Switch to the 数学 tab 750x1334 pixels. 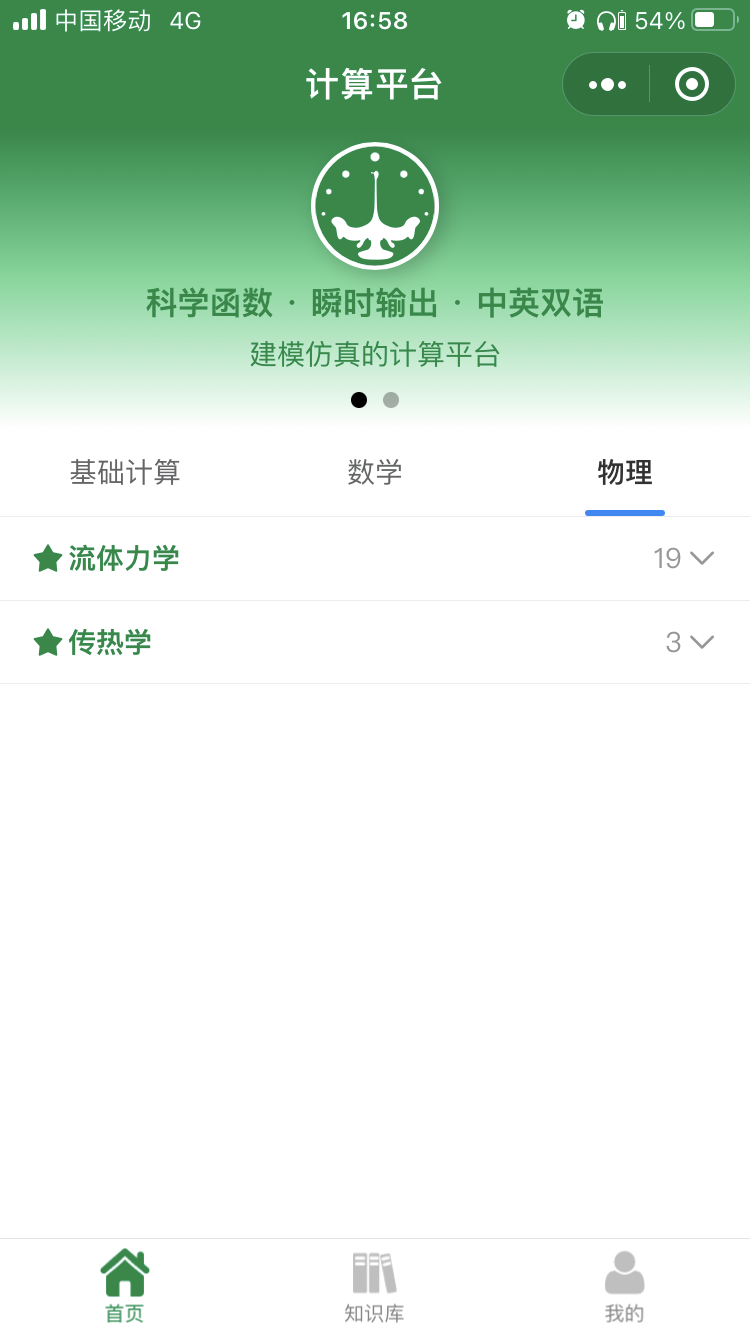point(375,472)
